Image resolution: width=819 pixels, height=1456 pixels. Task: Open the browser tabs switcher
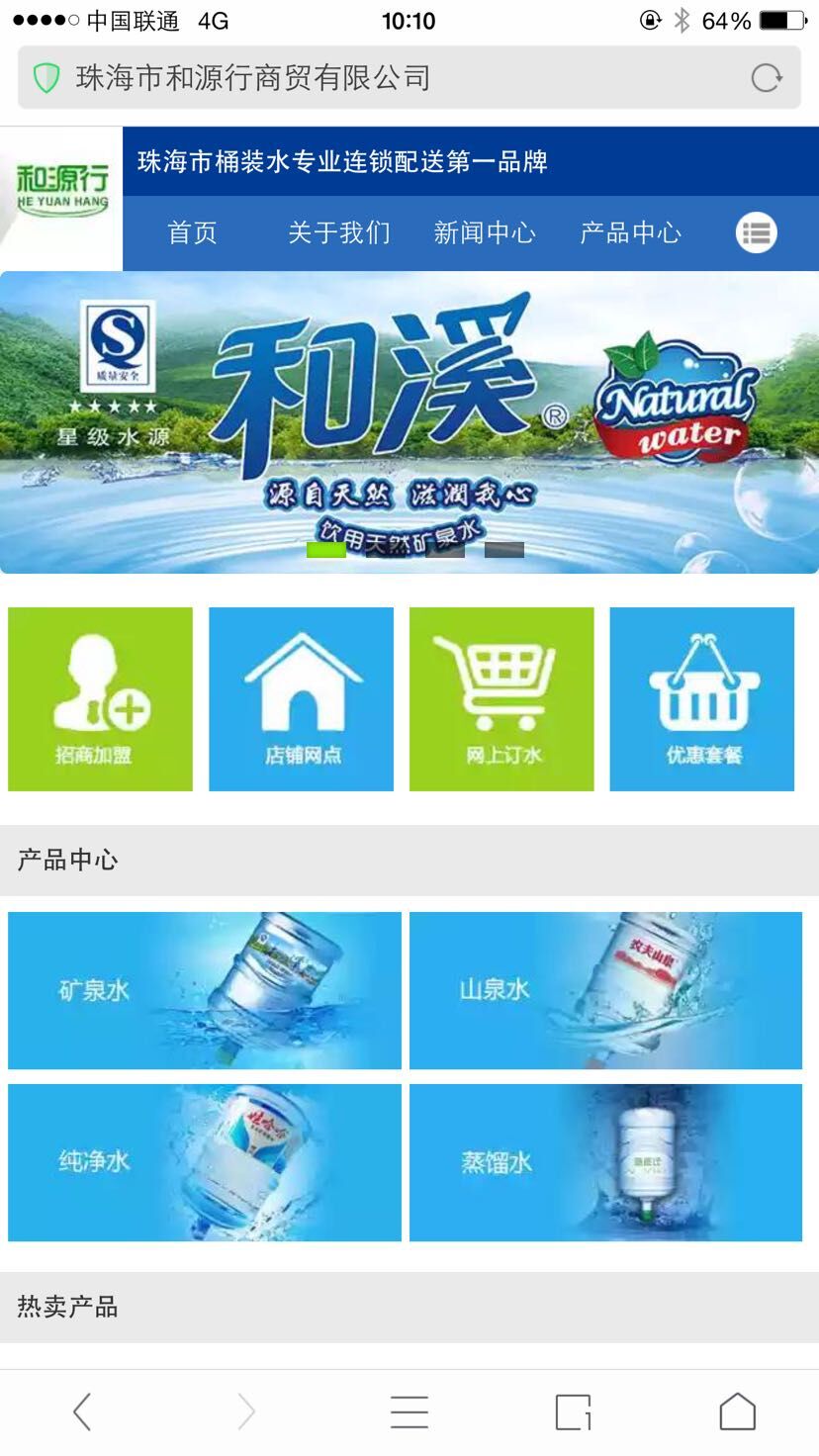click(x=573, y=1411)
